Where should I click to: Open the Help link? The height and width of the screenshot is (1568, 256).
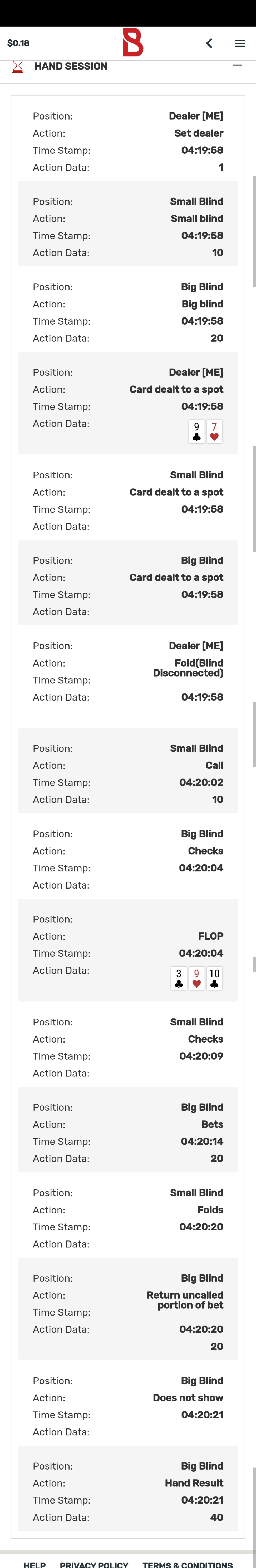point(35,1564)
